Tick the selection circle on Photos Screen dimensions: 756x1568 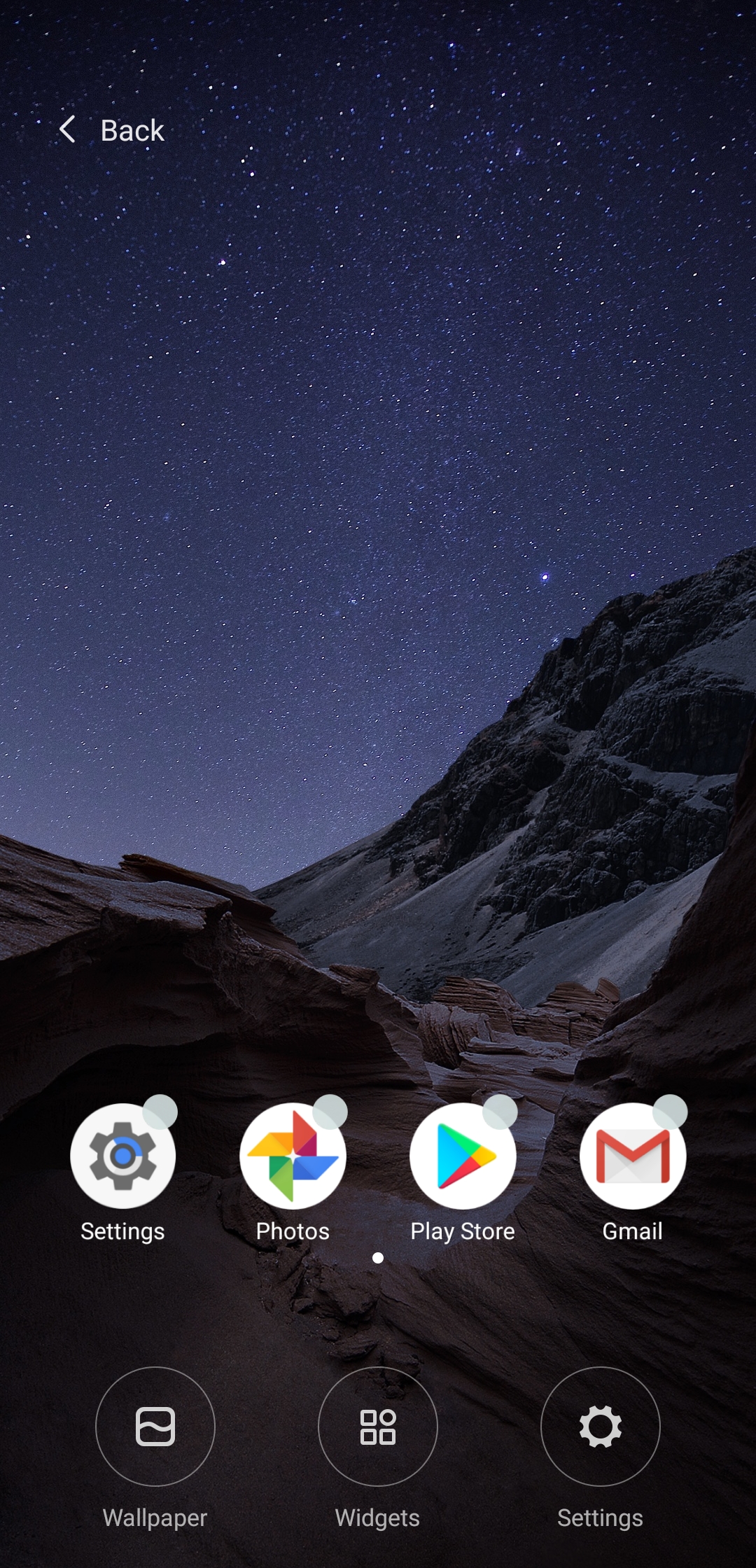(330, 1112)
